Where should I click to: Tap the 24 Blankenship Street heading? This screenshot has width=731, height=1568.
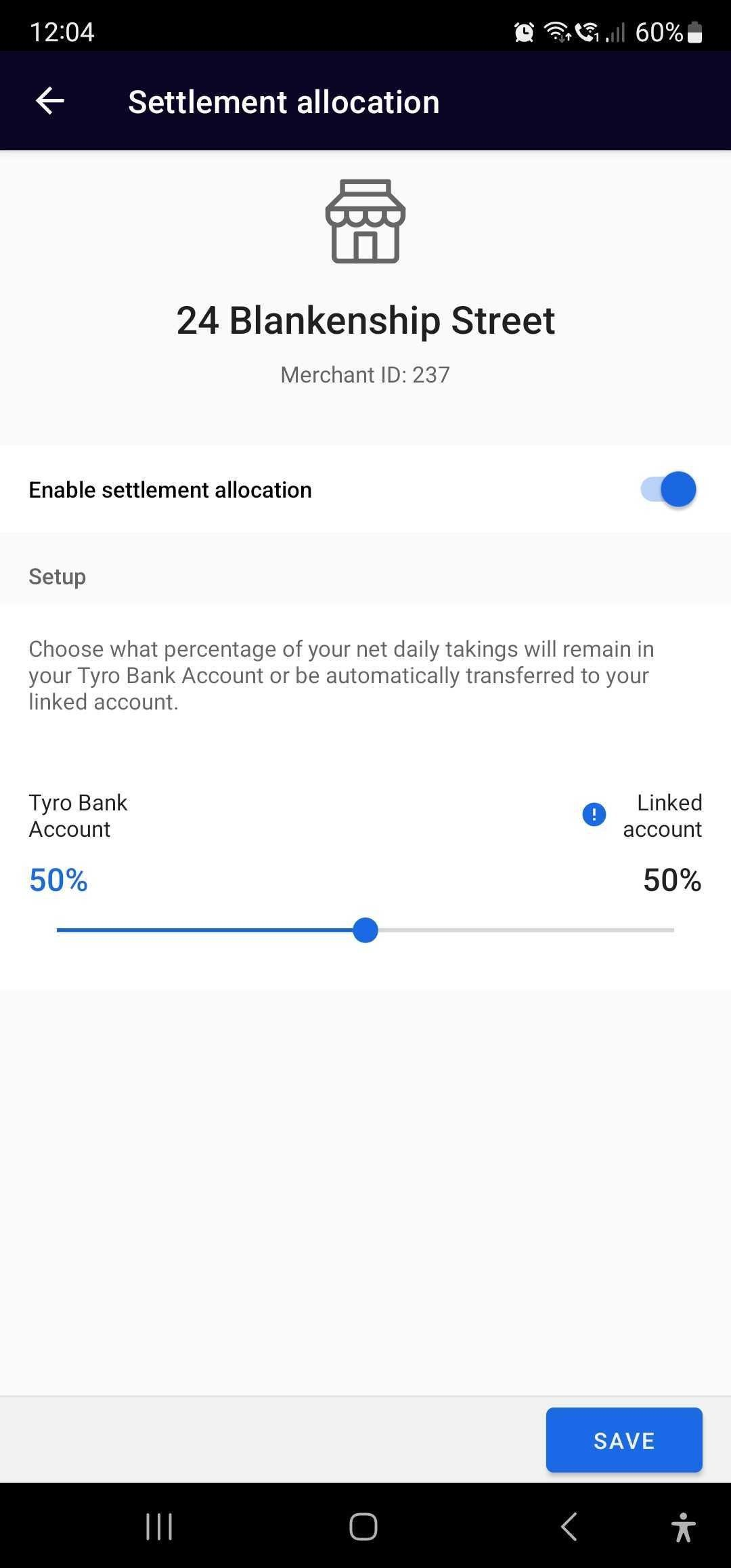(x=365, y=321)
